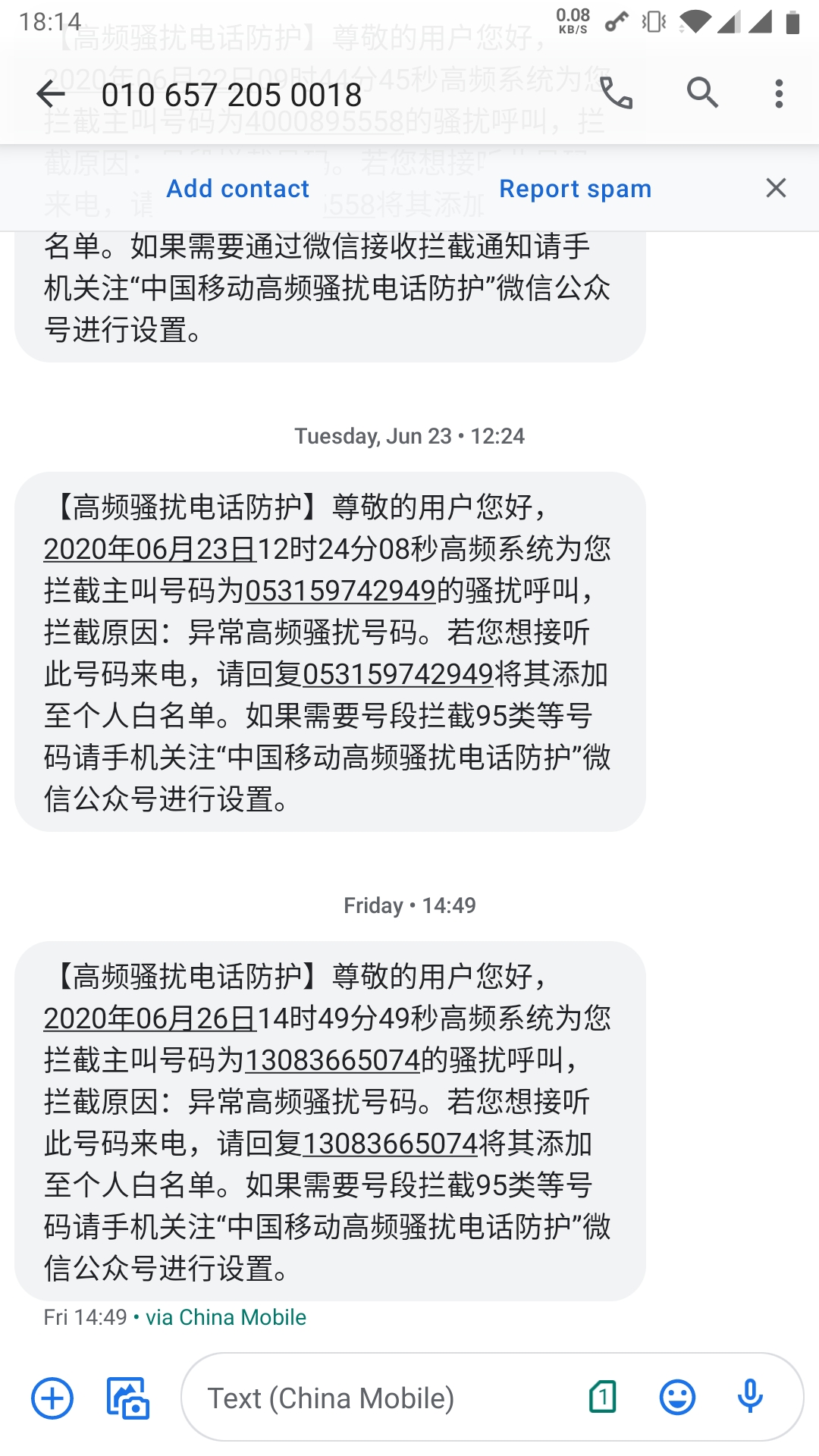Switch the SIM card selector
Image resolution: width=819 pixels, height=1456 pixels.
[603, 1397]
